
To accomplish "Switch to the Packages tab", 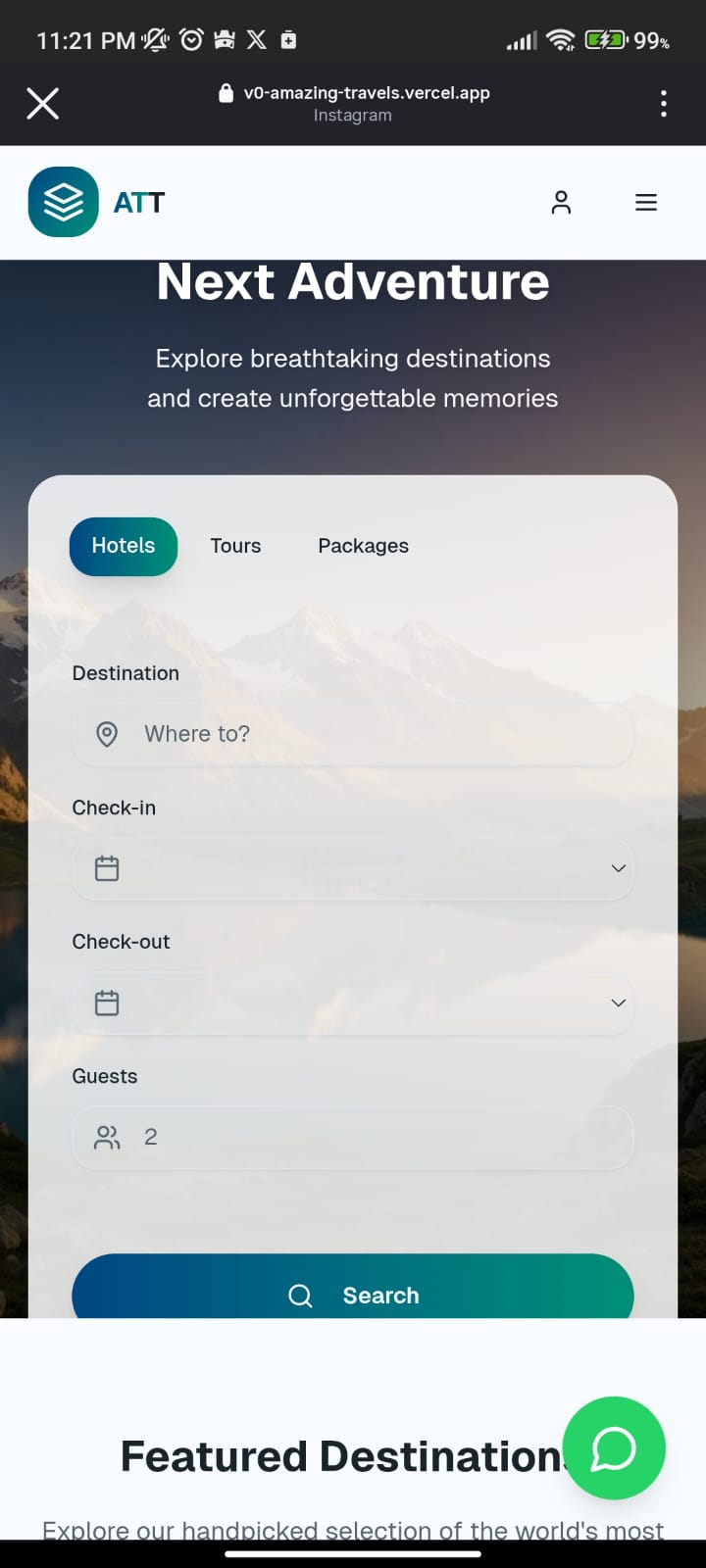I will [x=363, y=546].
